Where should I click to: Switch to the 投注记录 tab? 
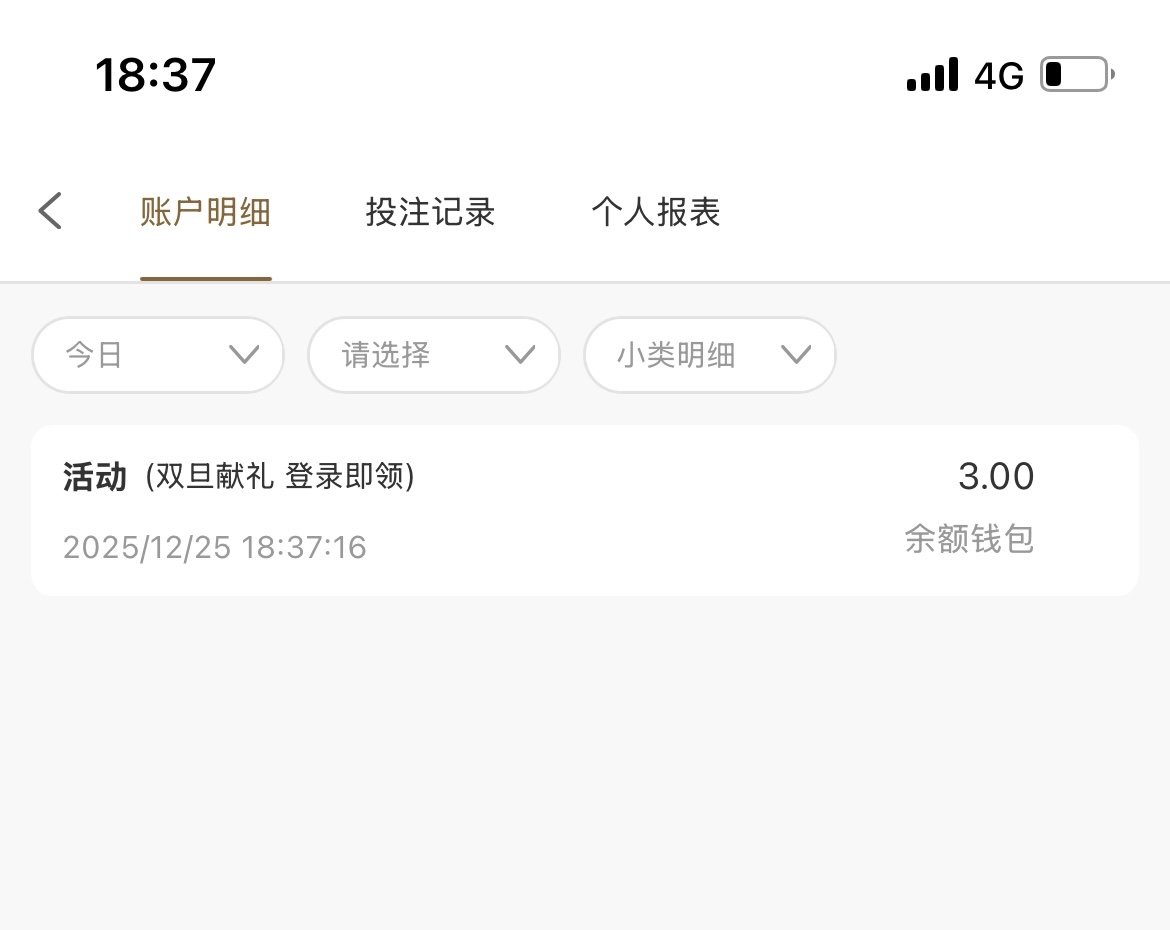click(430, 213)
